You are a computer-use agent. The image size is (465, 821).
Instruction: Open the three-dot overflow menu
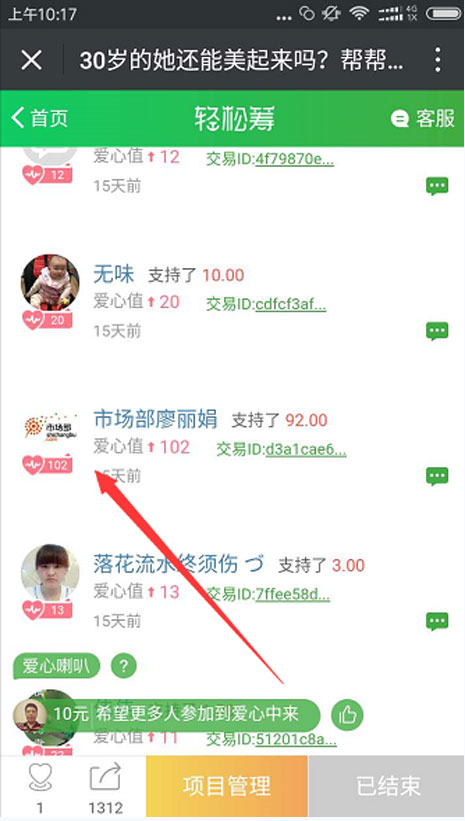[438, 61]
